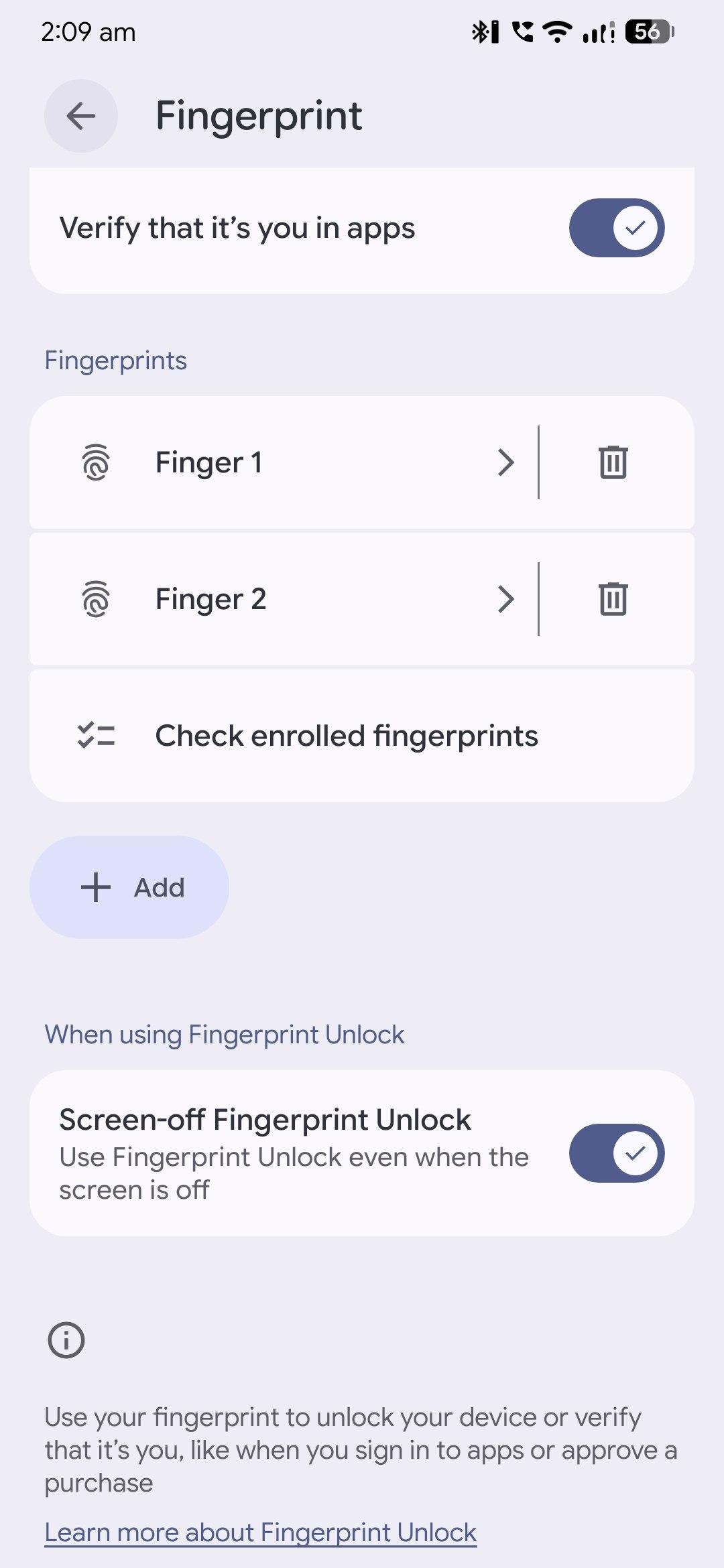
Task: Disable Screen-off Fingerprint Unlock
Action: pyautogui.click(x=616, y=1153)
